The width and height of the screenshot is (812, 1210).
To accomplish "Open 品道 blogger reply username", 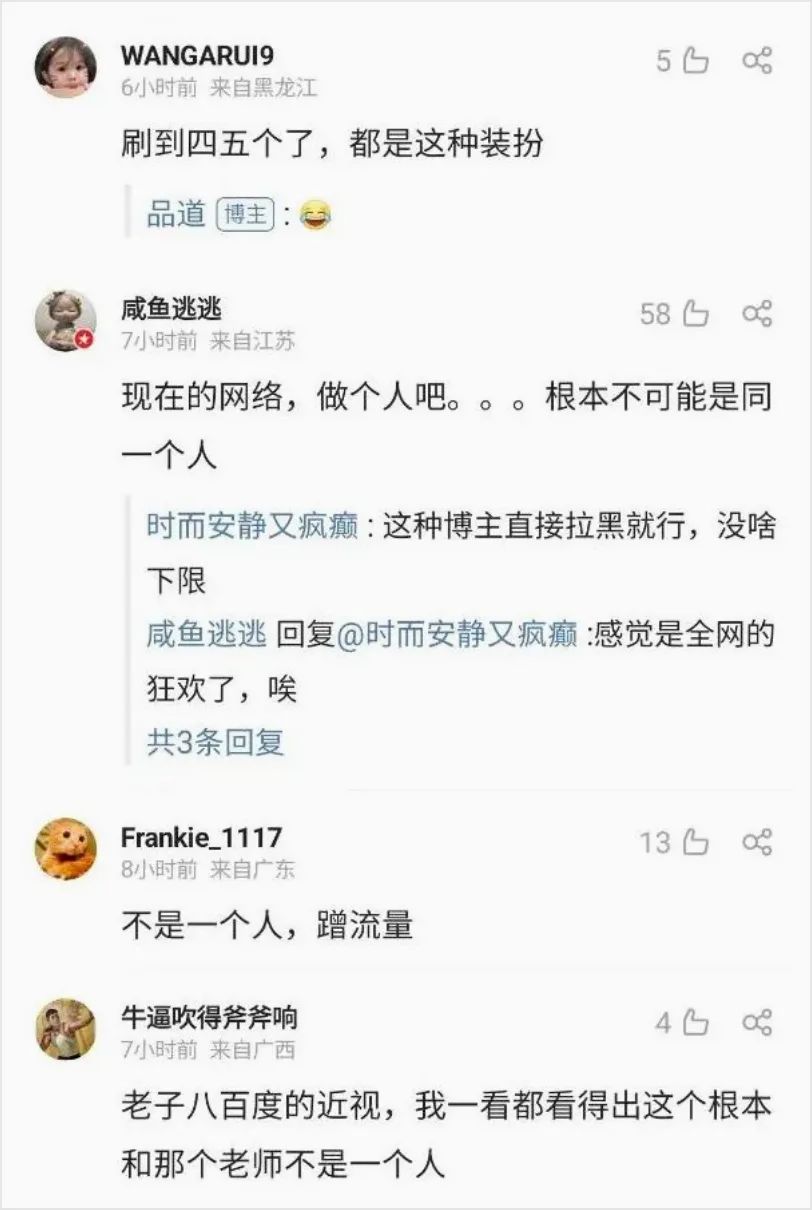I will tap(176, 214).
